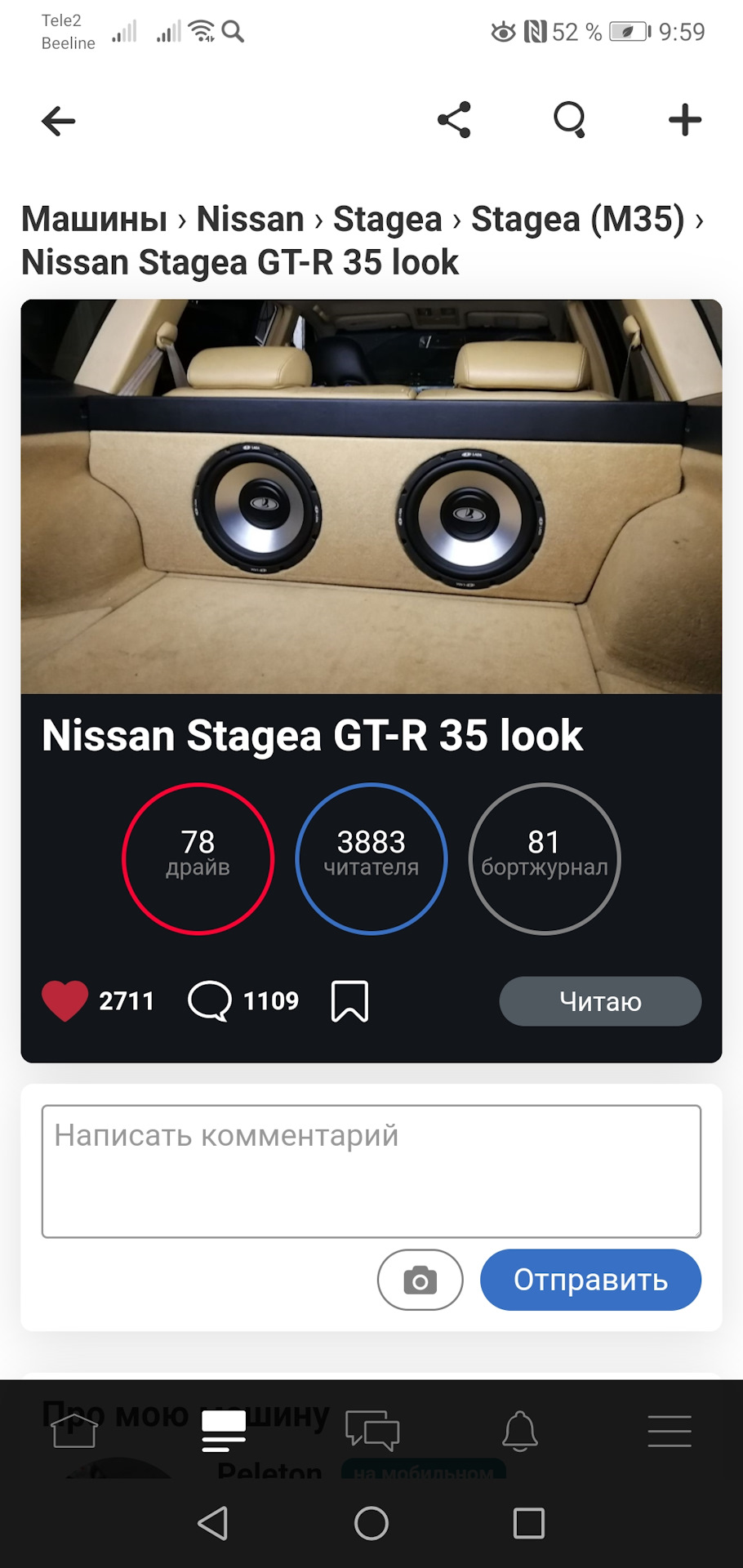Send the comment with Отправить
This screenshot has height=1568, width=743.
pyautogui.click(x=590, y=1280)
